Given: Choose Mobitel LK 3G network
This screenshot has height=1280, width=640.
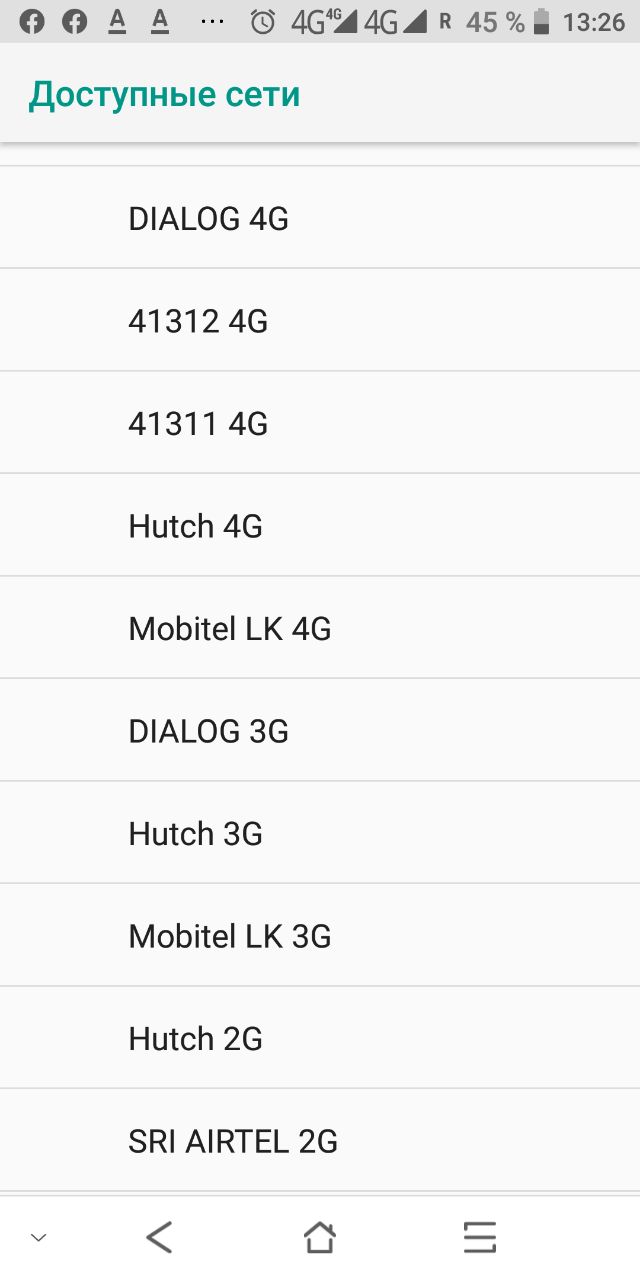Looking at the screenshot, I should coord(320,936).
